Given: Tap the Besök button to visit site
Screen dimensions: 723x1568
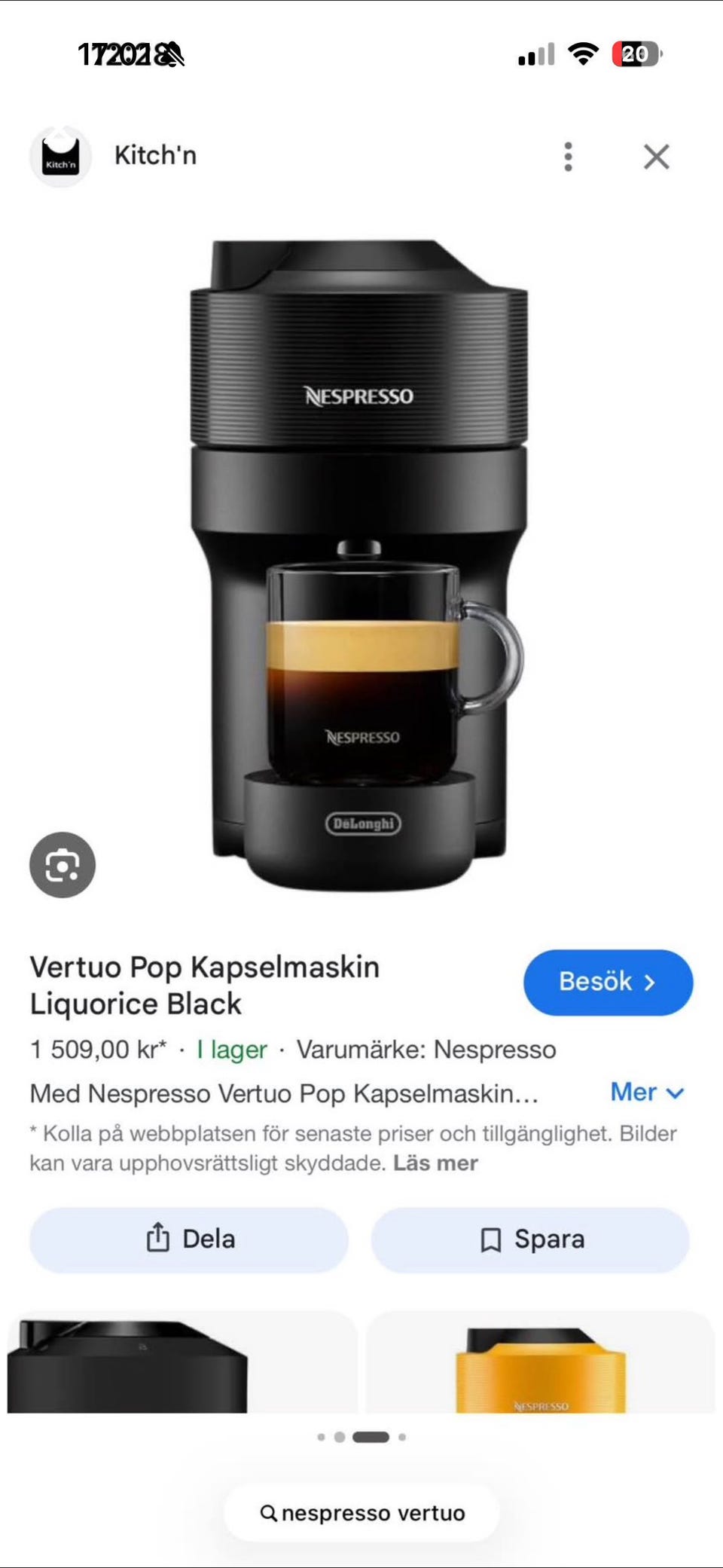Looking at the screenshot, I should point(609,983).
